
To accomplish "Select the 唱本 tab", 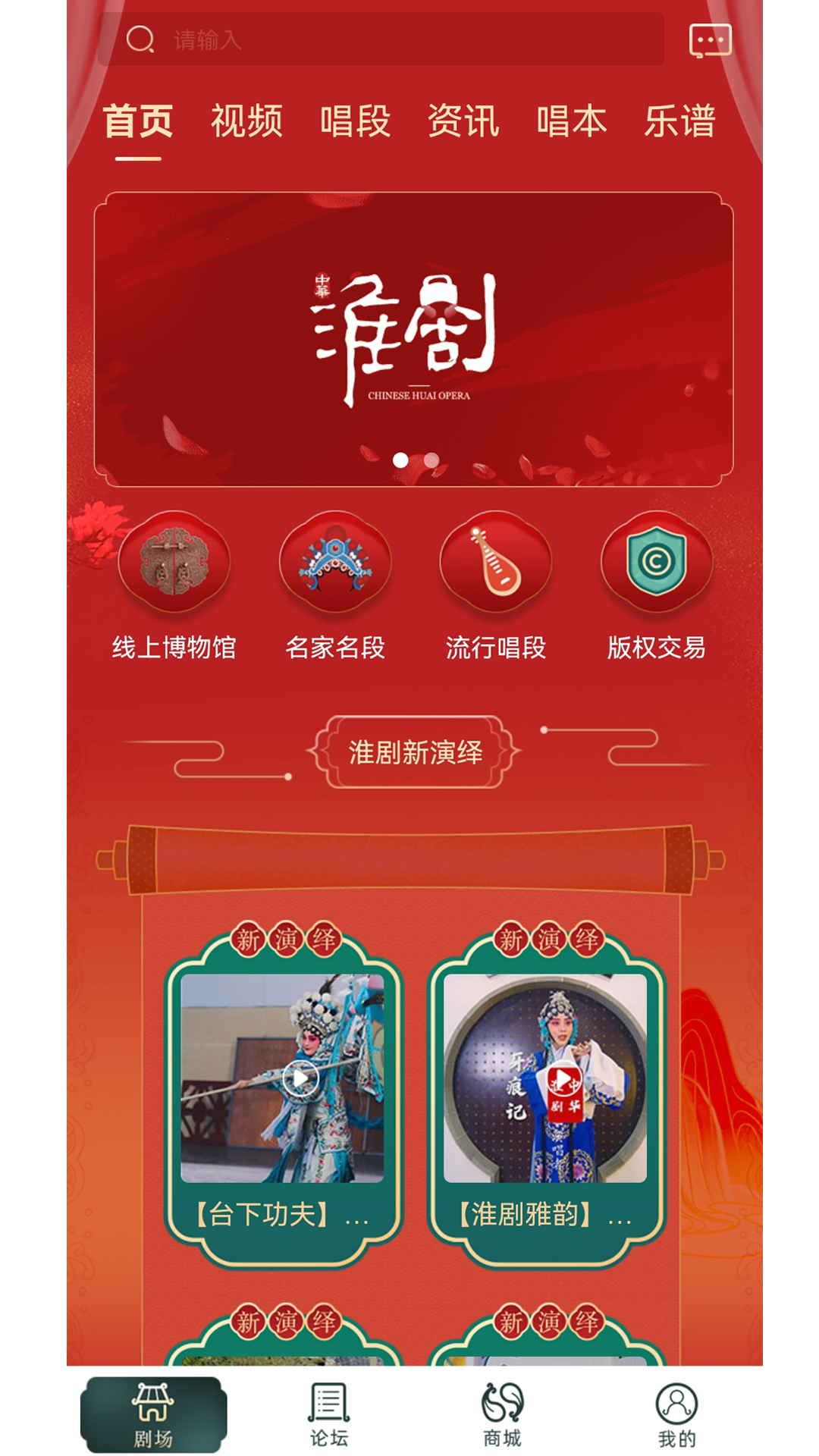I will 572,121.
